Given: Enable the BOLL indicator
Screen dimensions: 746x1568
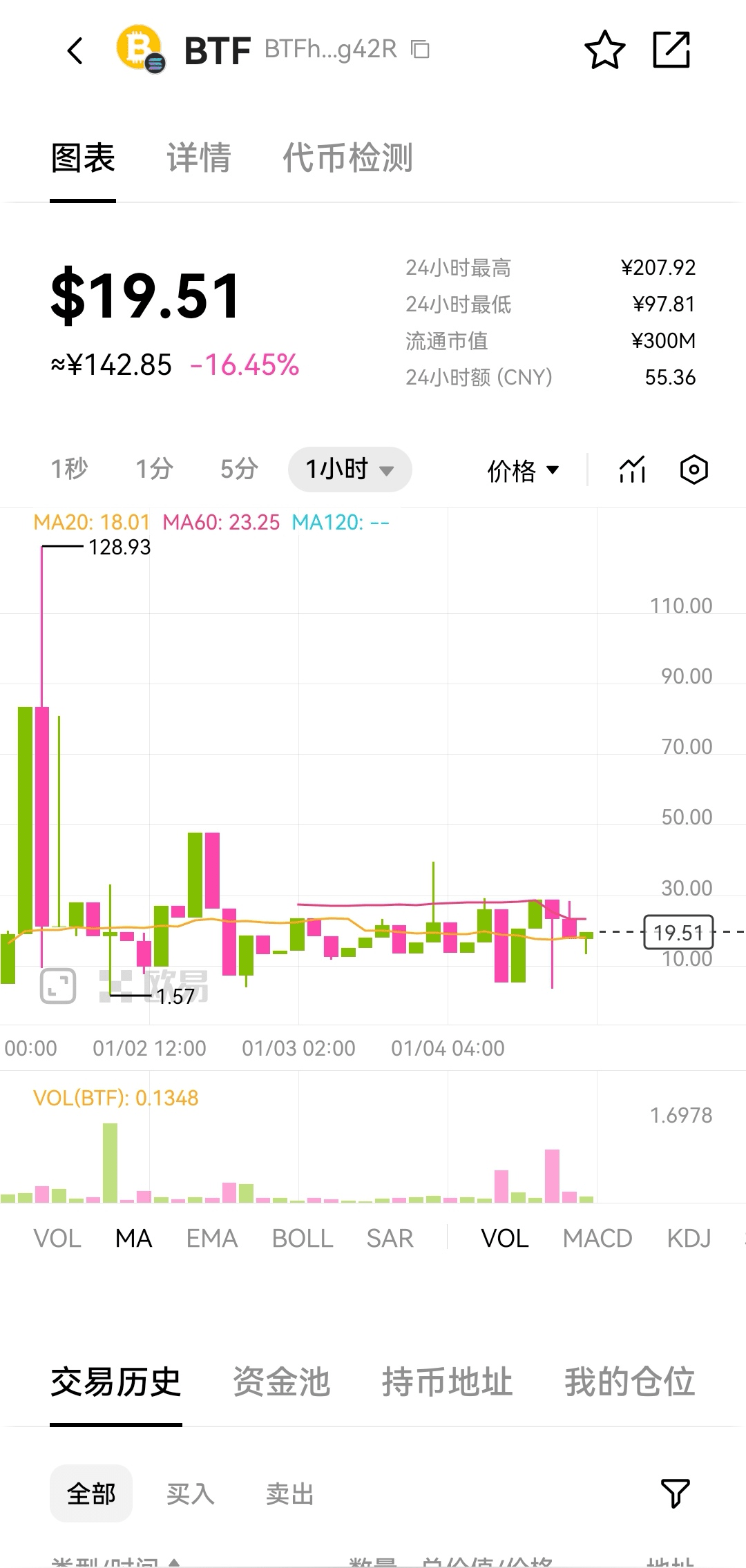Looking at the screenshot, I should (303, 1239).
